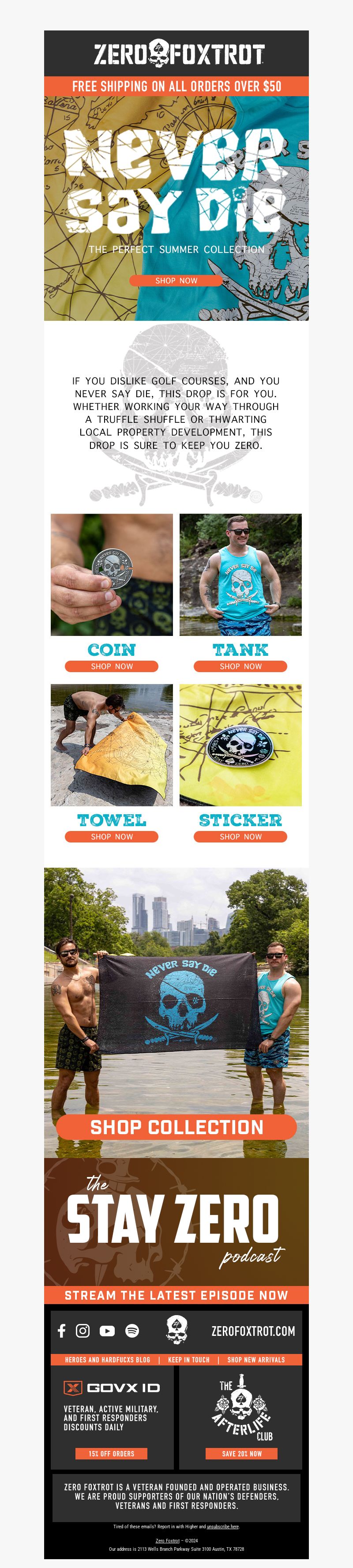Claim 15% off orders with GovX ID
The width and height of the screenshot is (353, 1568).
(111, 1454)
